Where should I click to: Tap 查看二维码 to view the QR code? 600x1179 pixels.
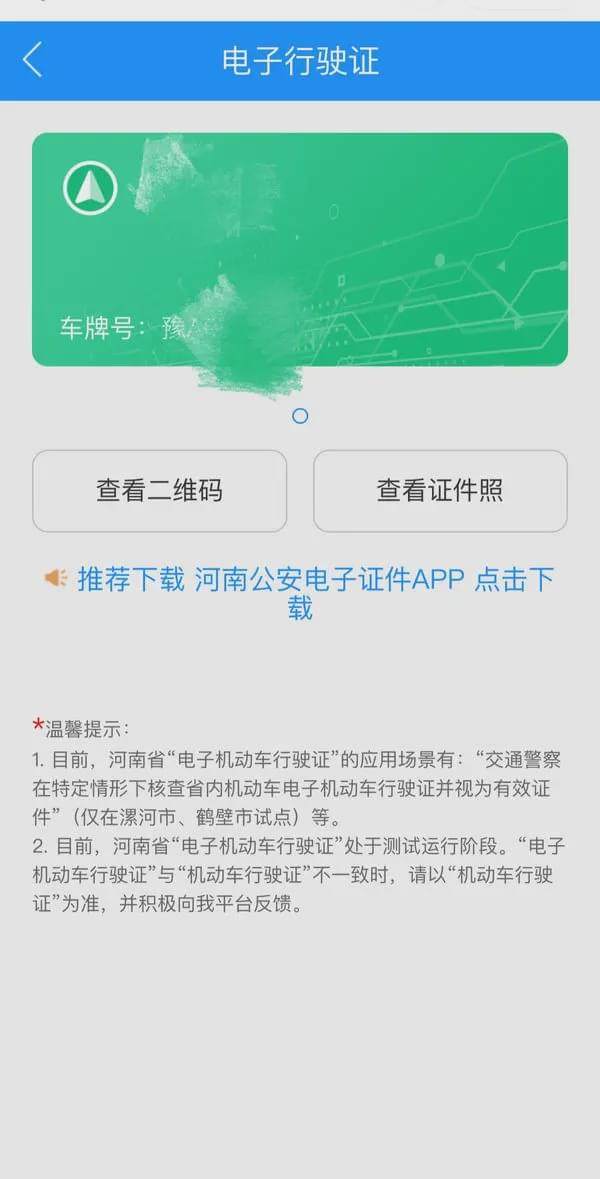click(x=159, y=491)
